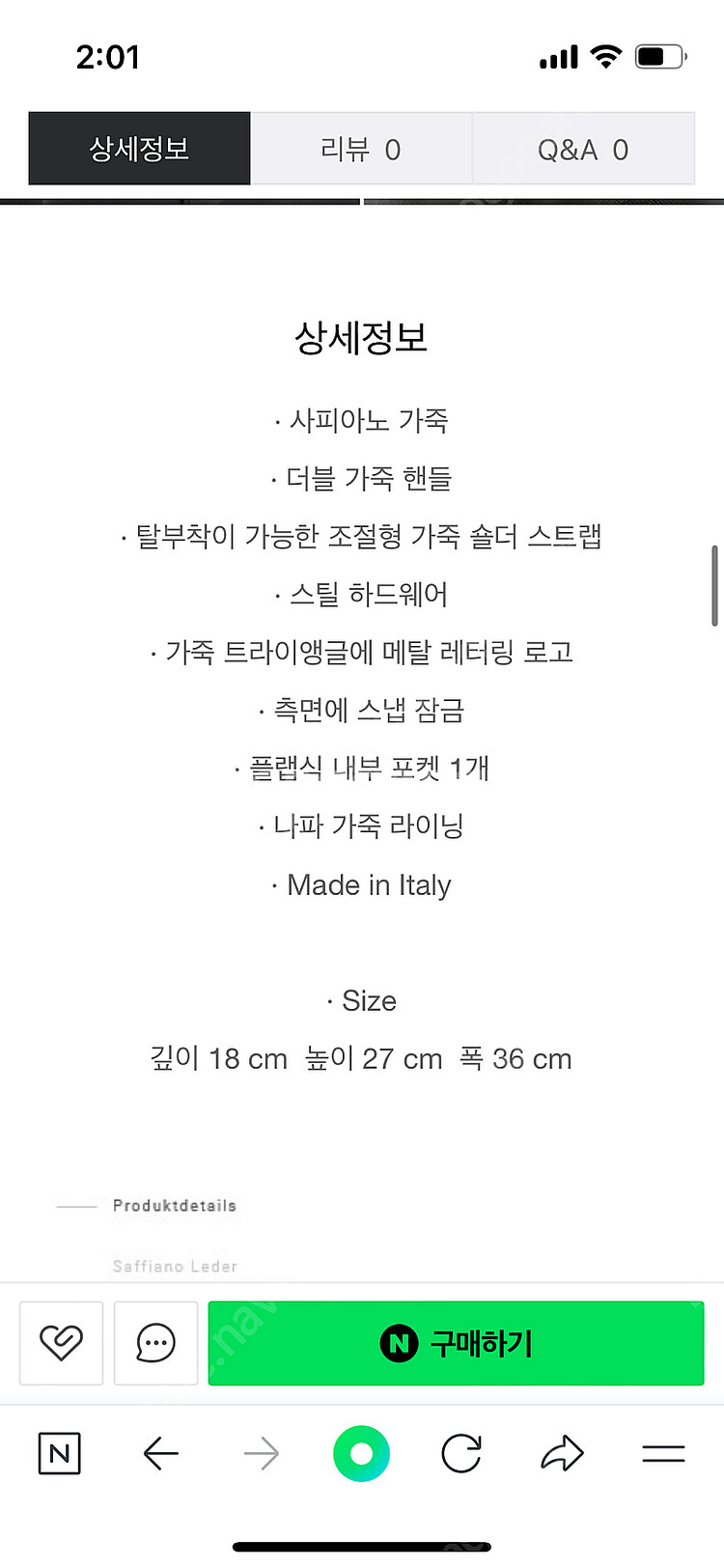724x1568 pixels.
Task: Open the browser menu lines icon
Action: [663, 1453]
